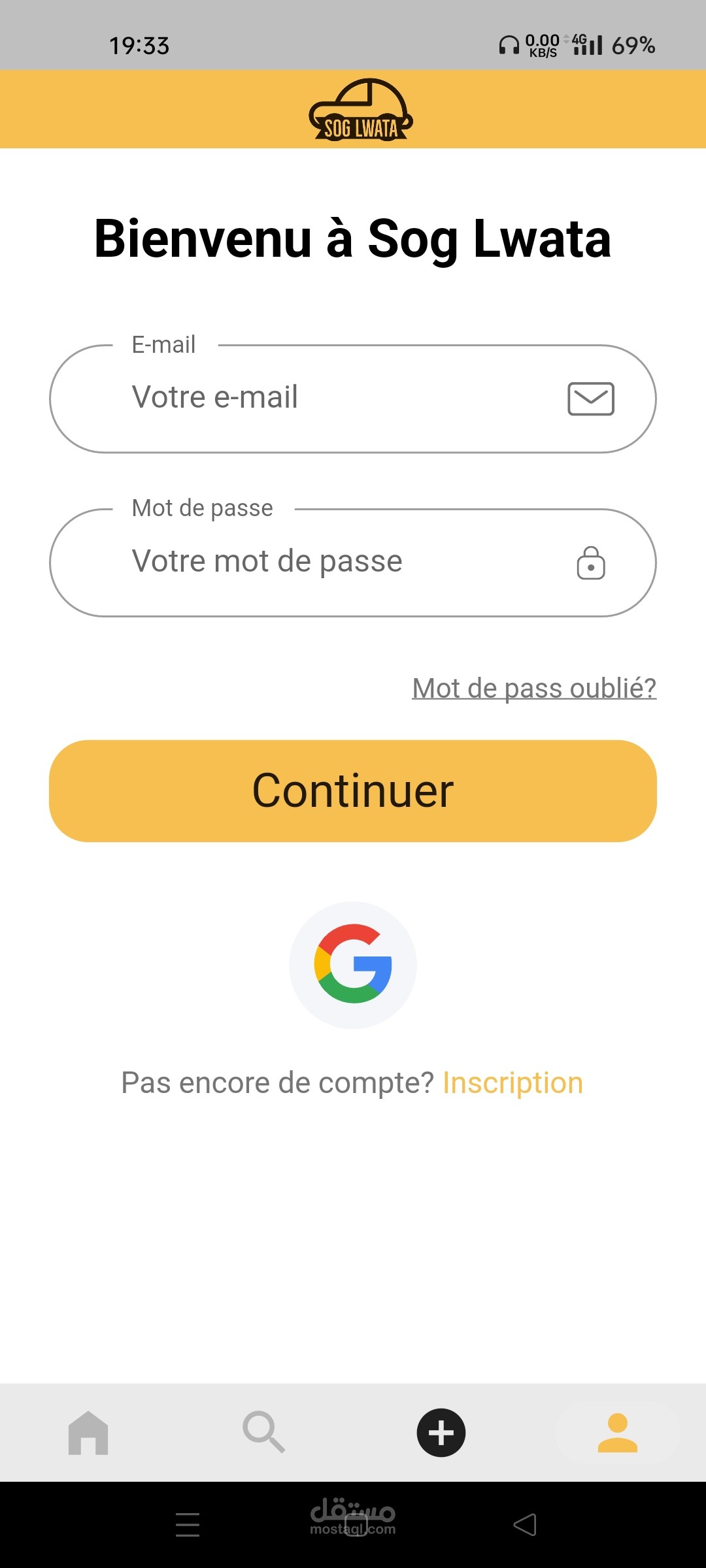Open the Mot de pass oublié link
This screenshot has width=706, height=1568.
tap(534, 688)
